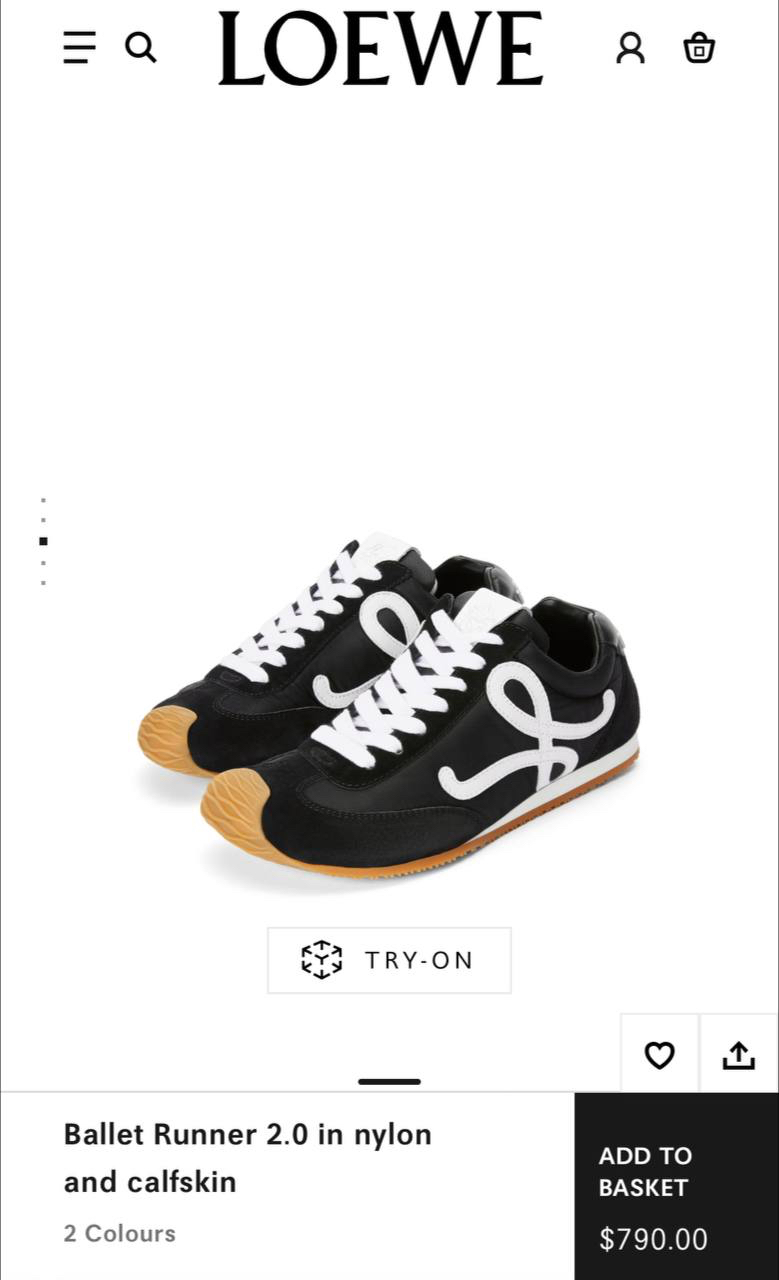Open the sneaker product image
Image resolution: width=779 pixels, height=1280 pixels.
[x=389, y=704]
